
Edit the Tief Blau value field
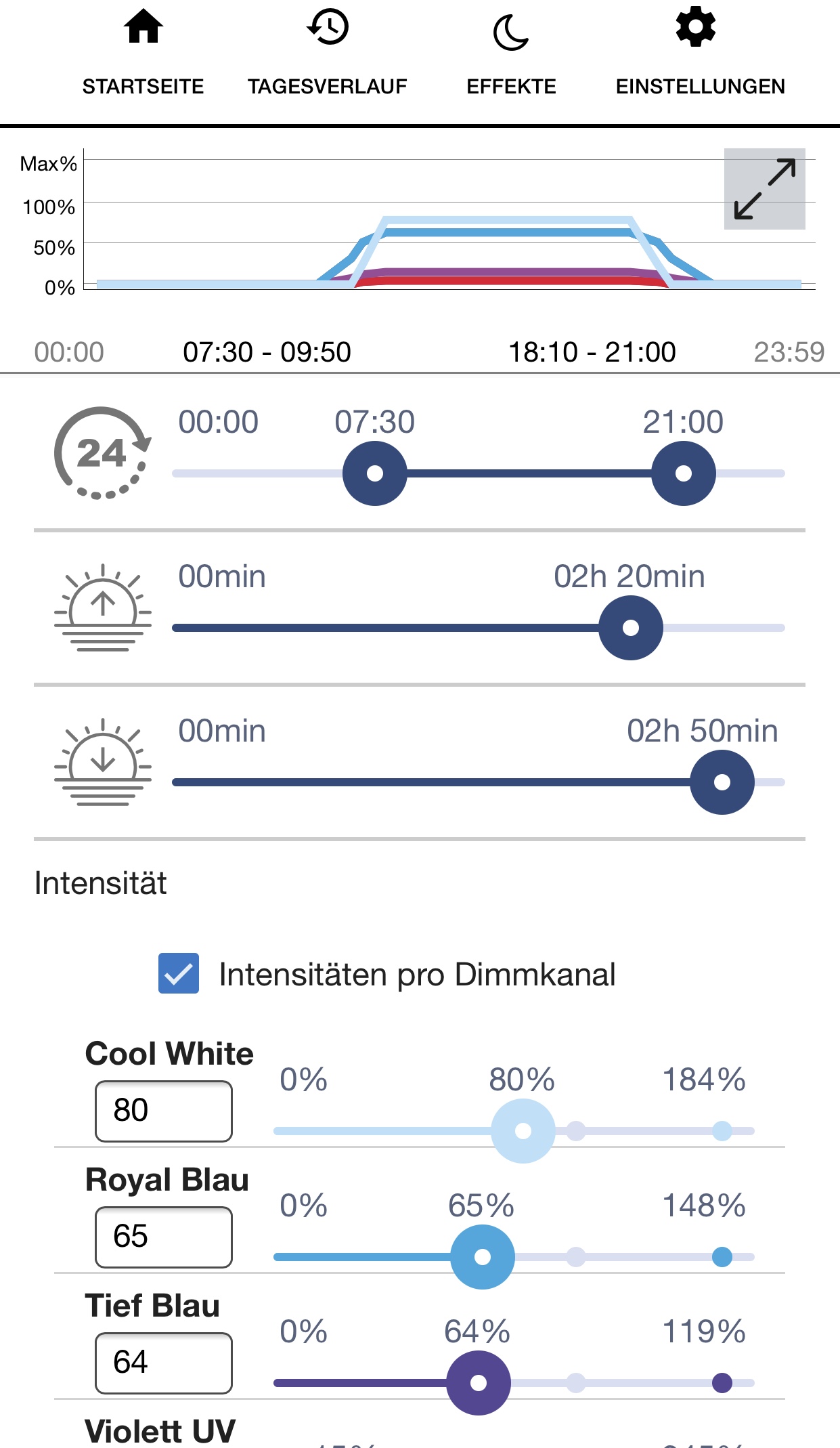click(x=164, y=1363)
